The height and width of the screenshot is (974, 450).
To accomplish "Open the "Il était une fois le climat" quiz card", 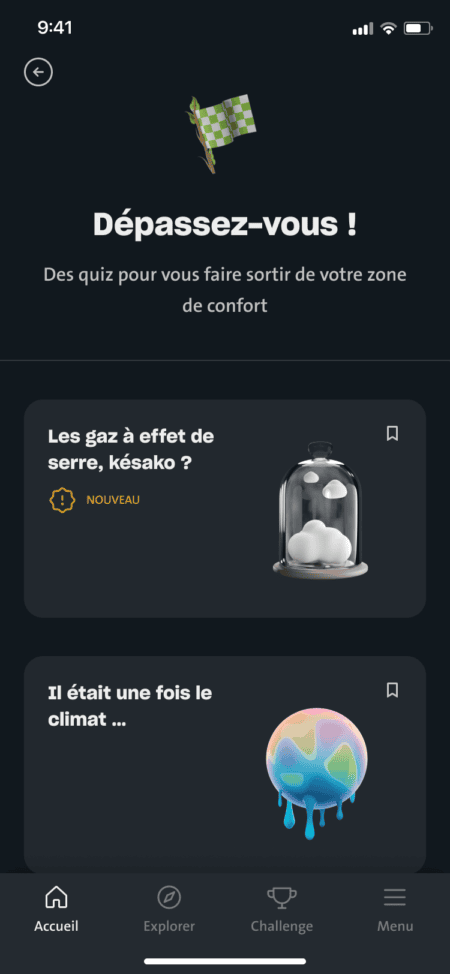I will [x=225, y=765].
